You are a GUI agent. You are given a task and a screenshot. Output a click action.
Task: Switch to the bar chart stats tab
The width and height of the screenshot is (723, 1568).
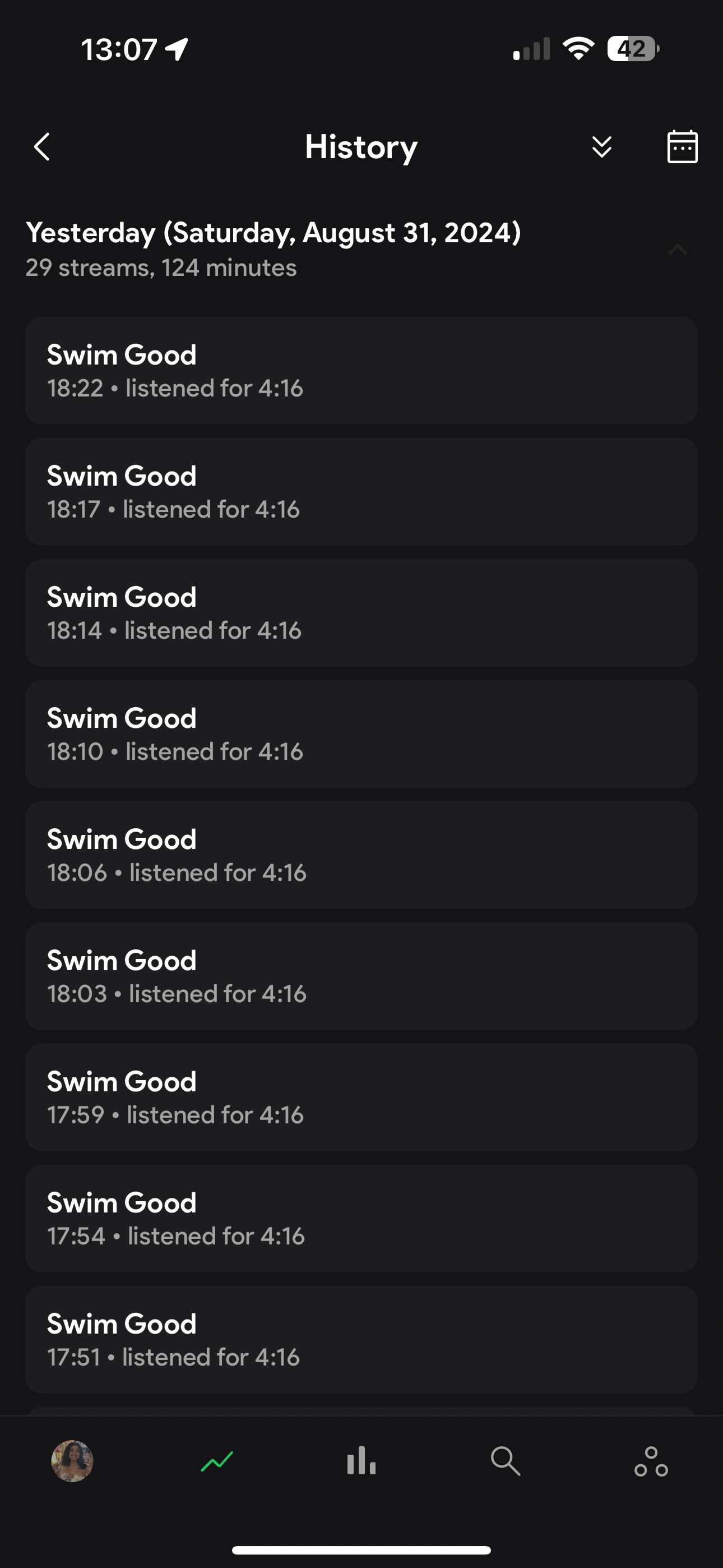click(x=361, y=1461)
